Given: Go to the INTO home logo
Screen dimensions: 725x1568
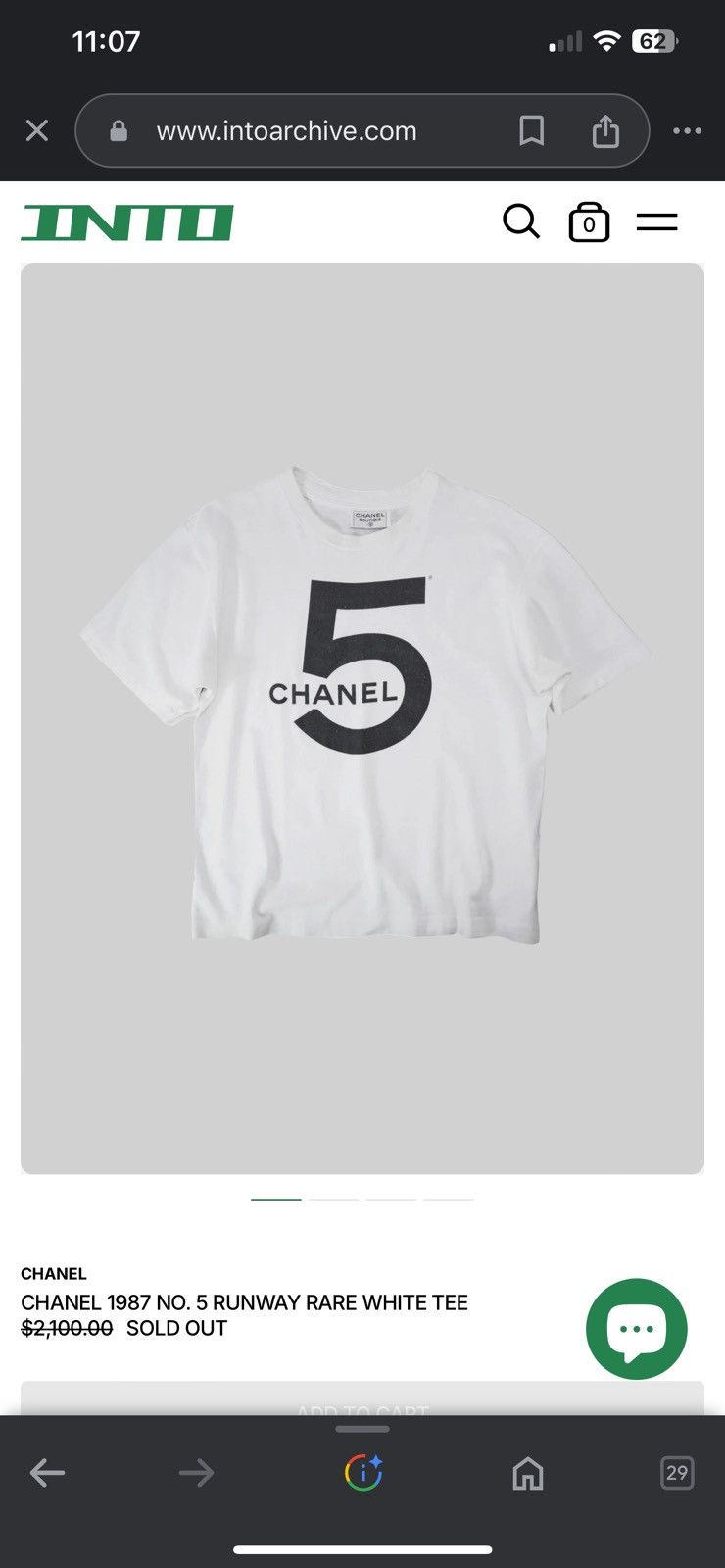Looking at the screenshot, I should [127, 222].
